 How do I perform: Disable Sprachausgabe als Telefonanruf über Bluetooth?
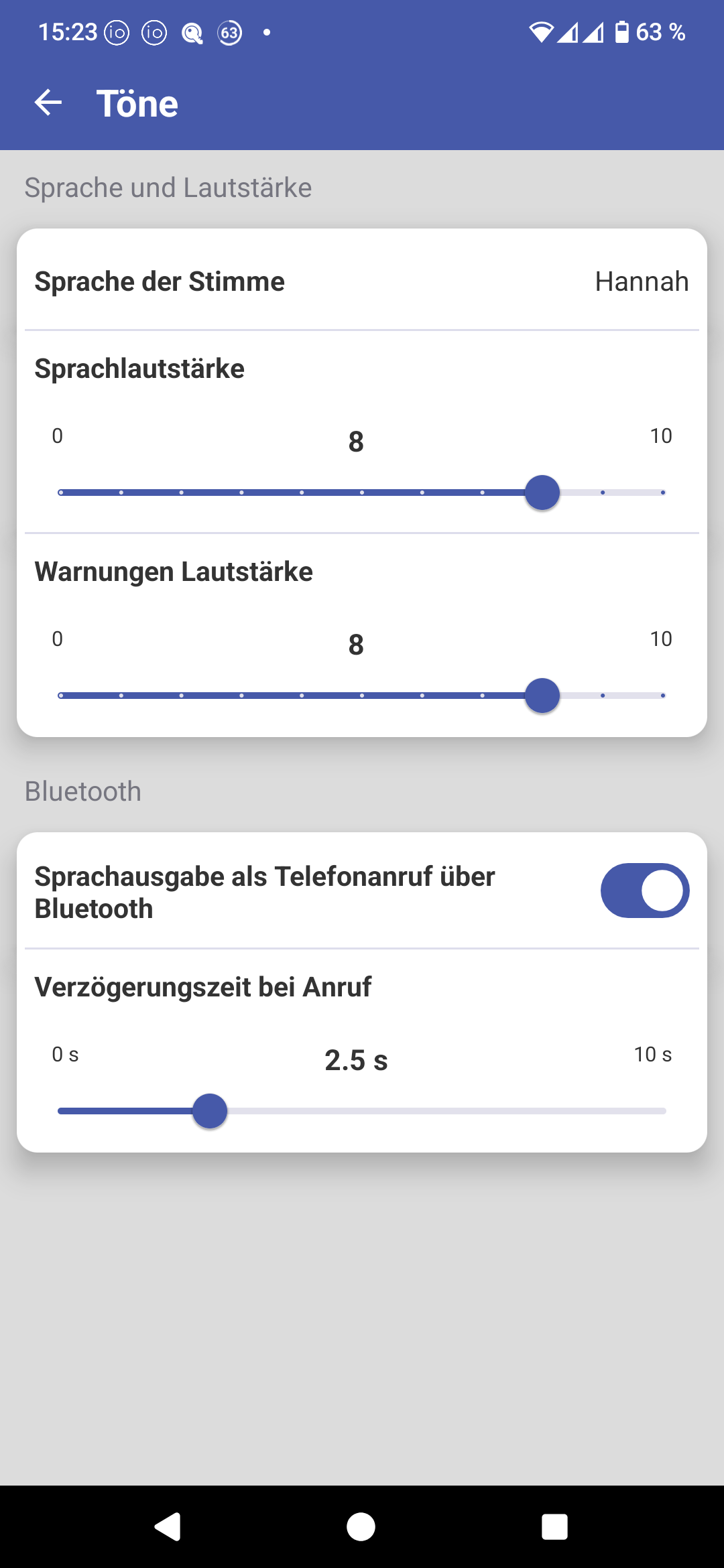coord(645,891)
